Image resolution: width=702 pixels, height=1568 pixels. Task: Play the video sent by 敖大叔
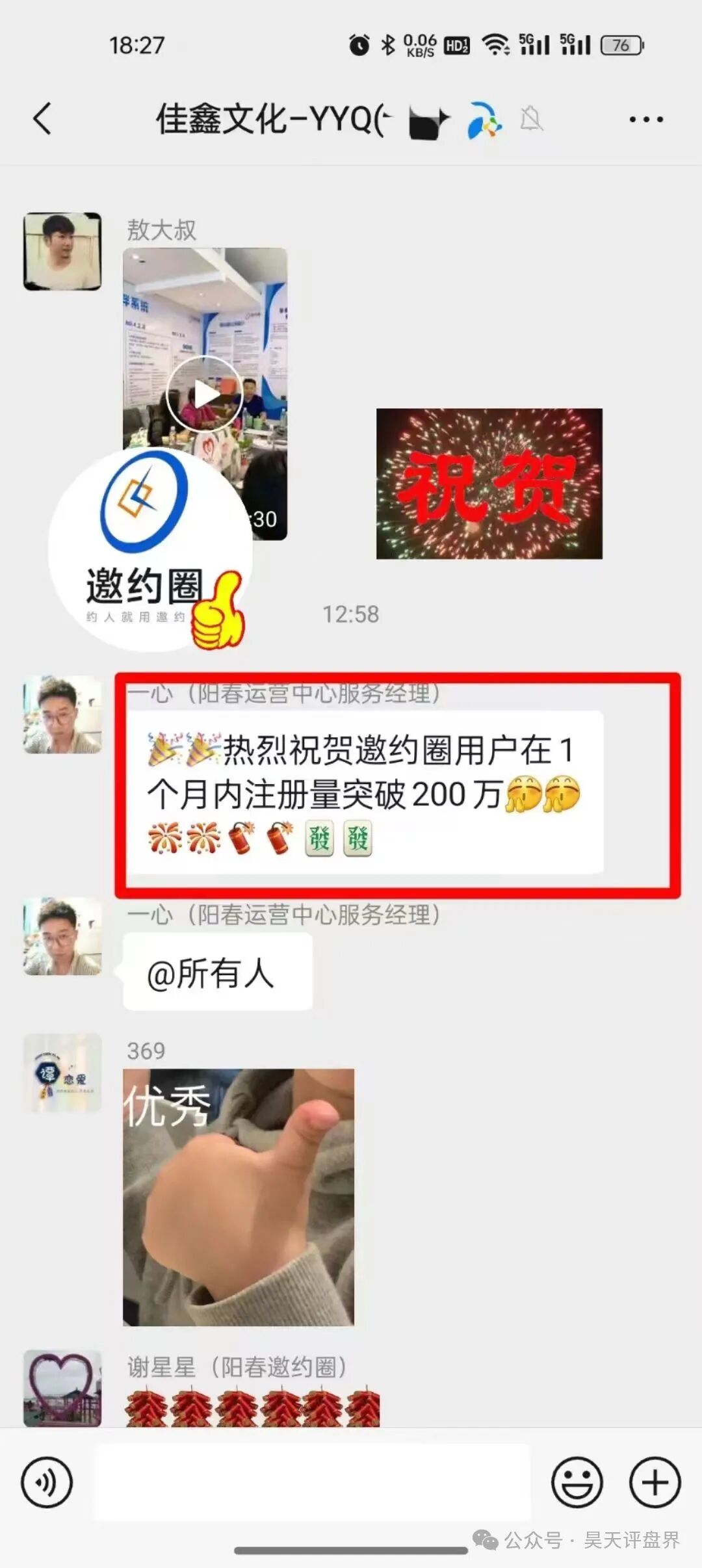pyautogui.click(x=204, y=393)
